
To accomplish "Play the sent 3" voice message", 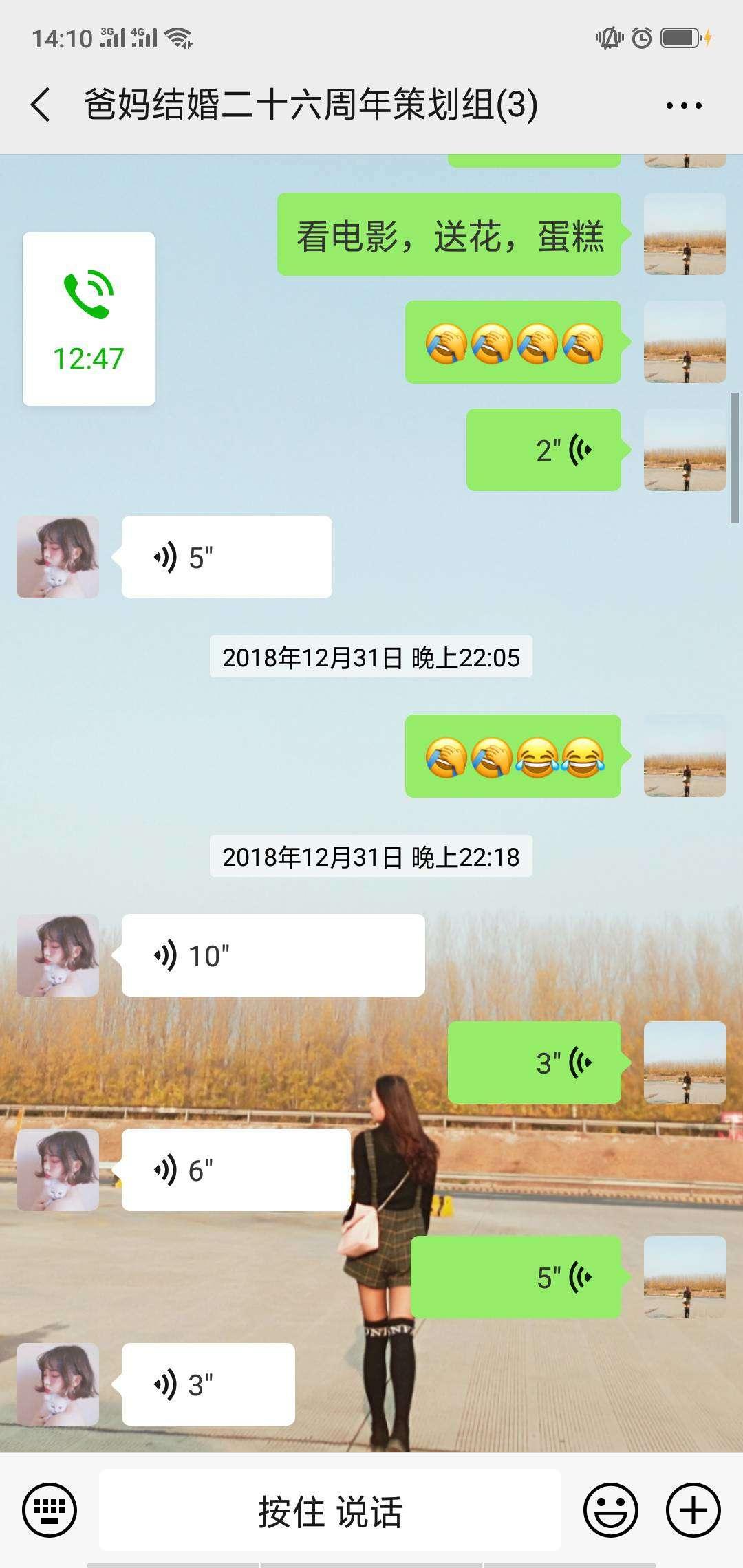I will 535,1063.
